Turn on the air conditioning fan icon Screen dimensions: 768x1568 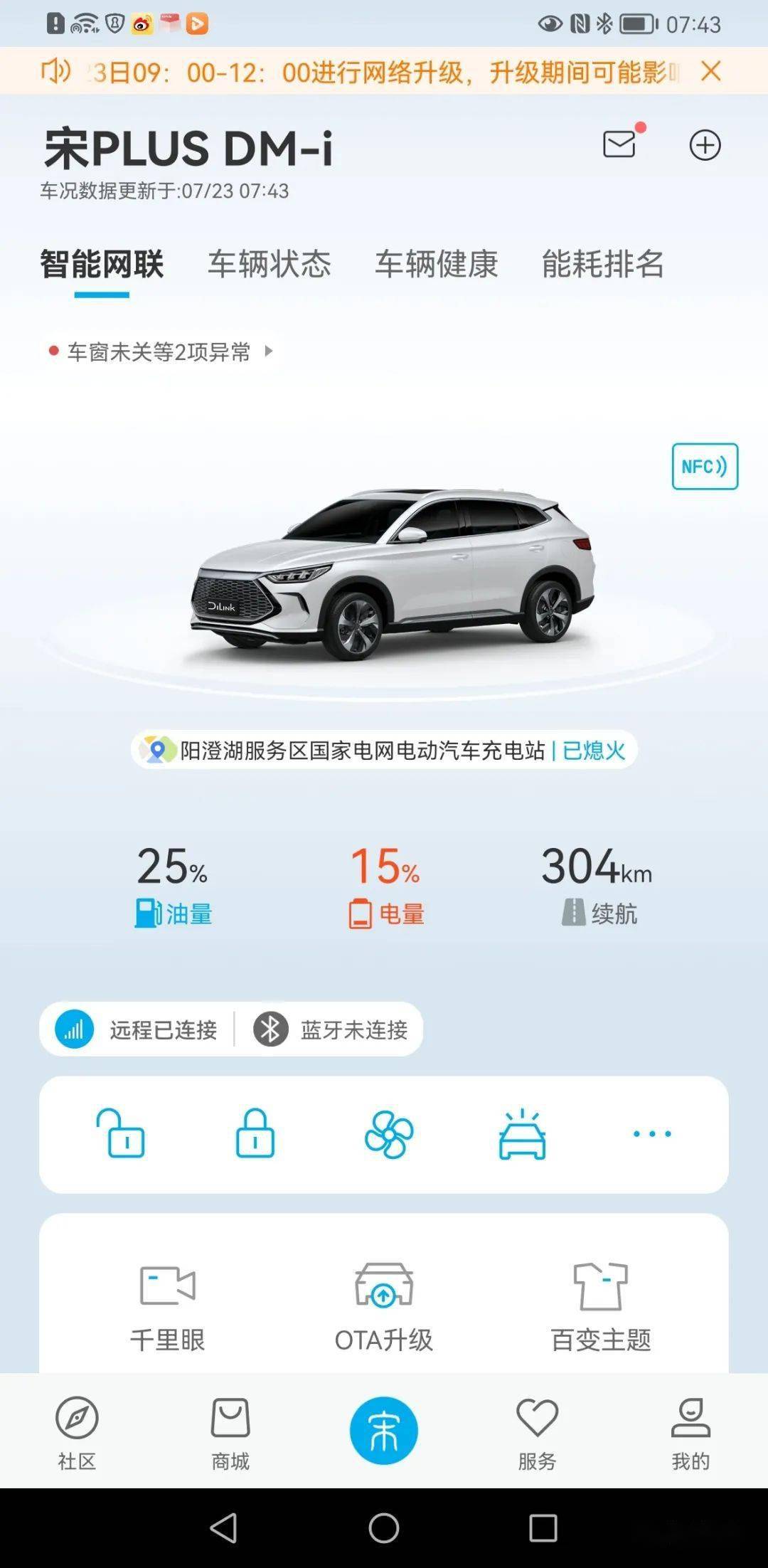click(x=388, y=1134)
